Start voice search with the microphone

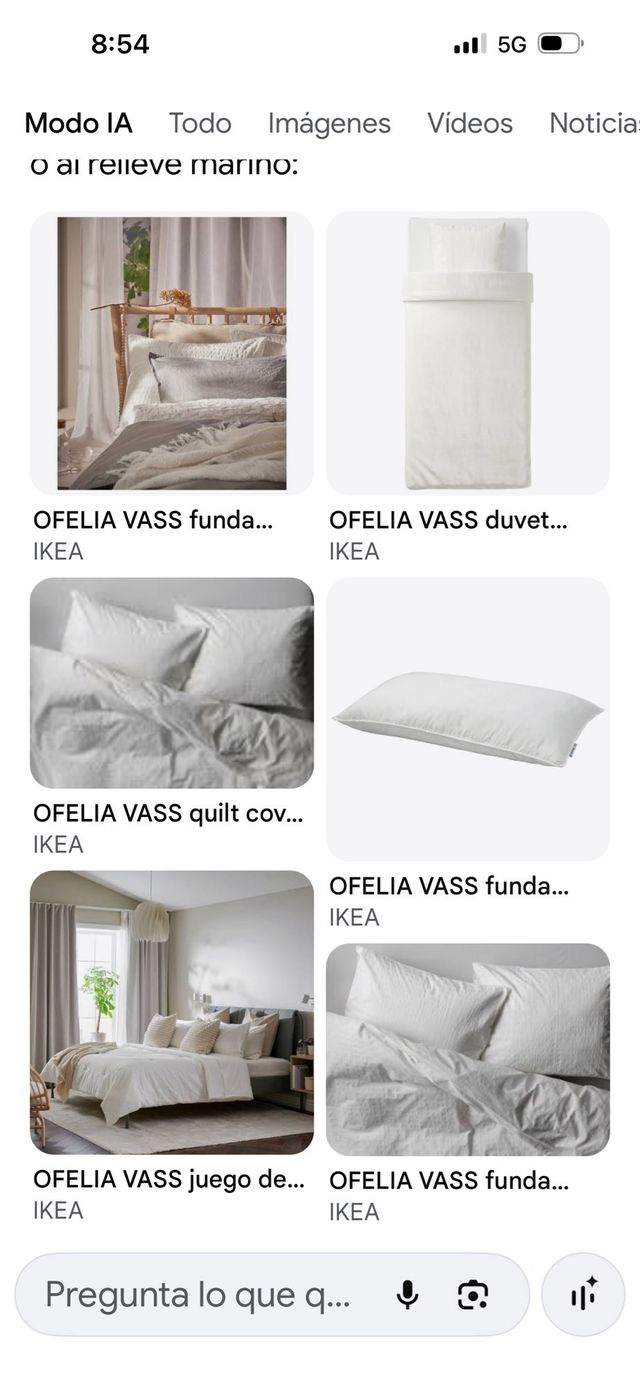(407, 1295)
